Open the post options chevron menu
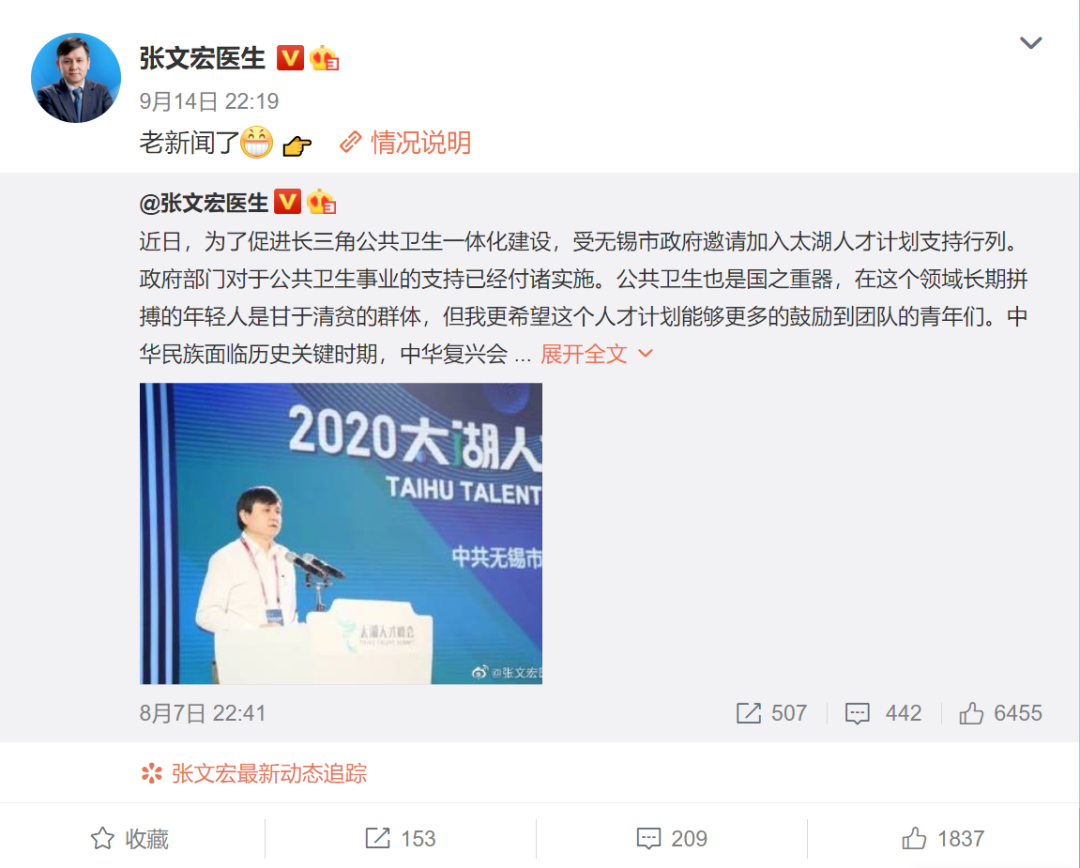The image size is (1080, 868). [x=1030, y=43]
